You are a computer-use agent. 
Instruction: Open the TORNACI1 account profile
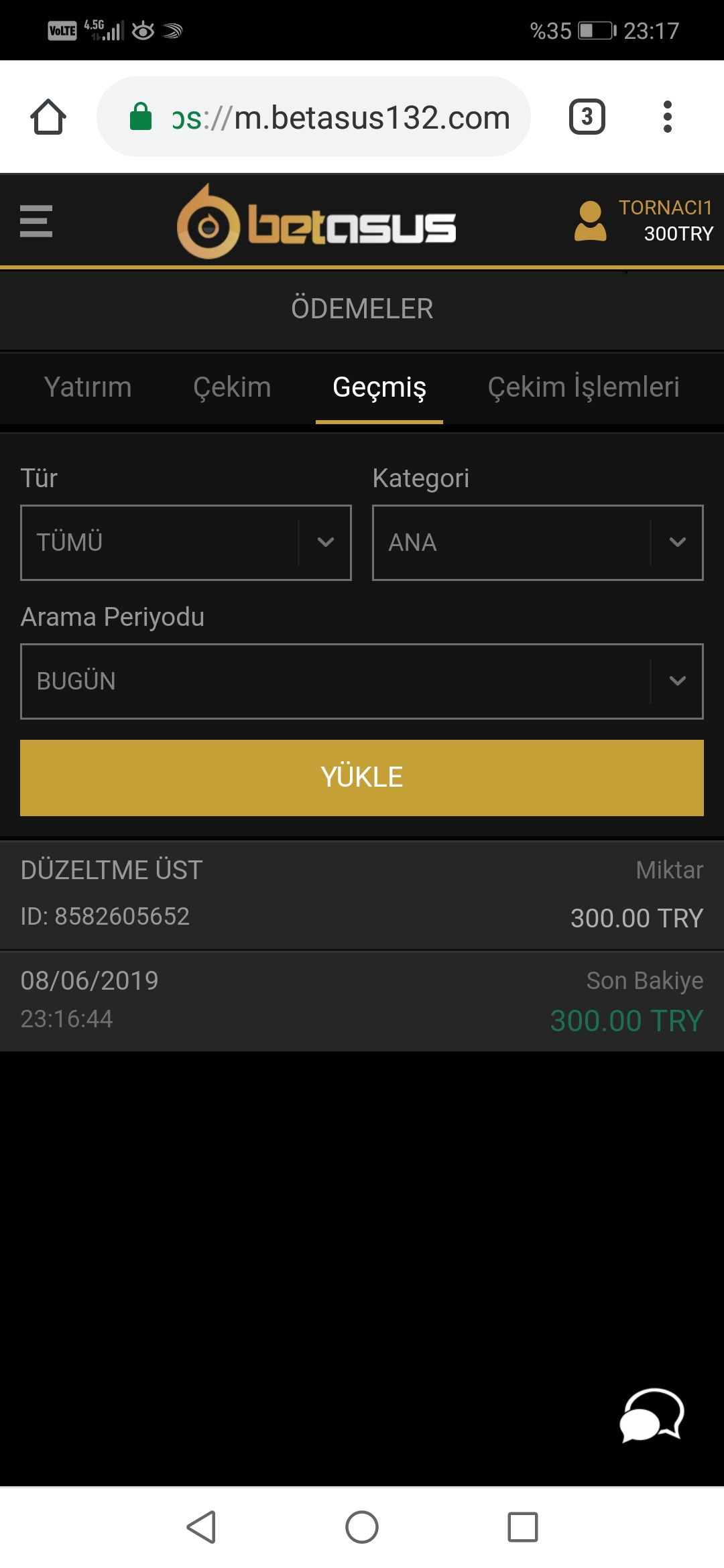click(644, 221)
